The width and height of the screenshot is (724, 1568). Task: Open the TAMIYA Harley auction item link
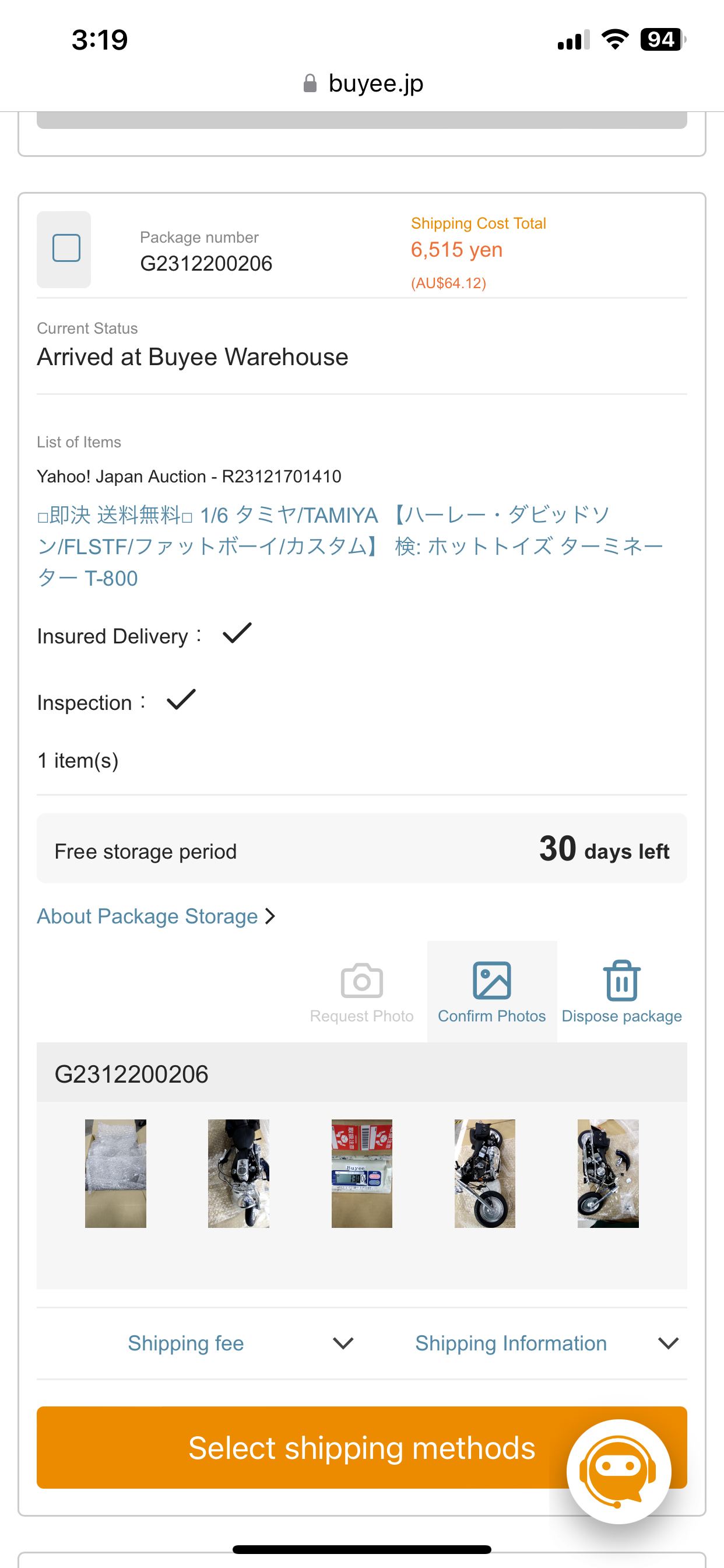point(350,547)
